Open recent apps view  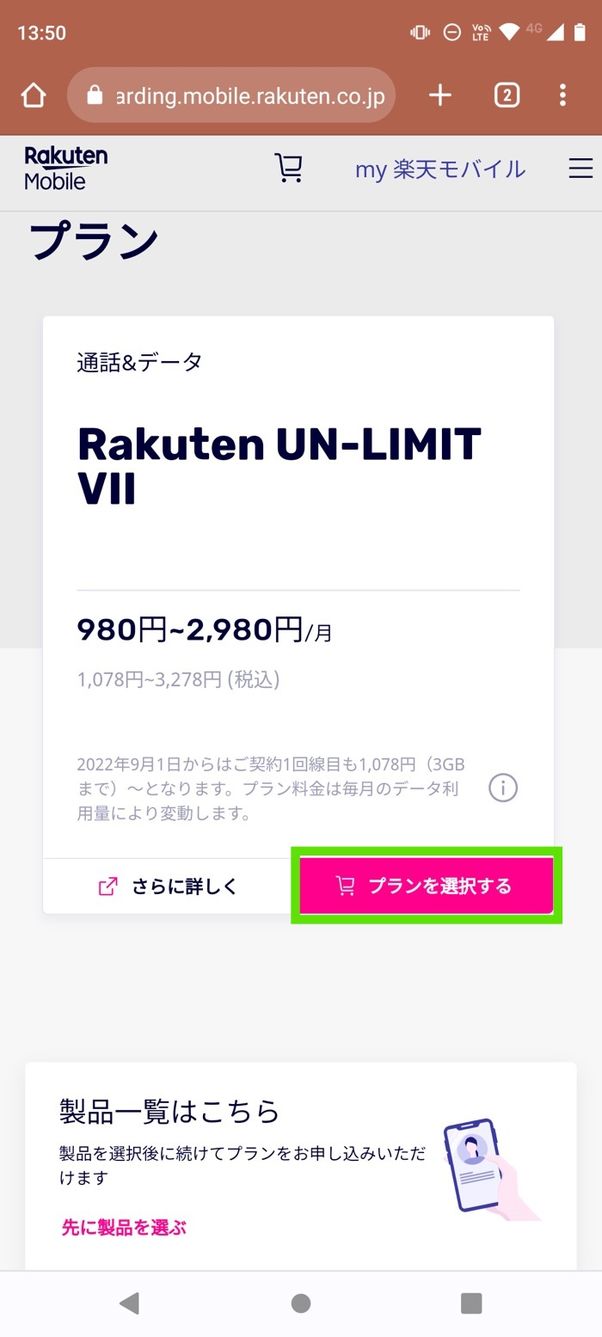click(x=471, y=1303)
